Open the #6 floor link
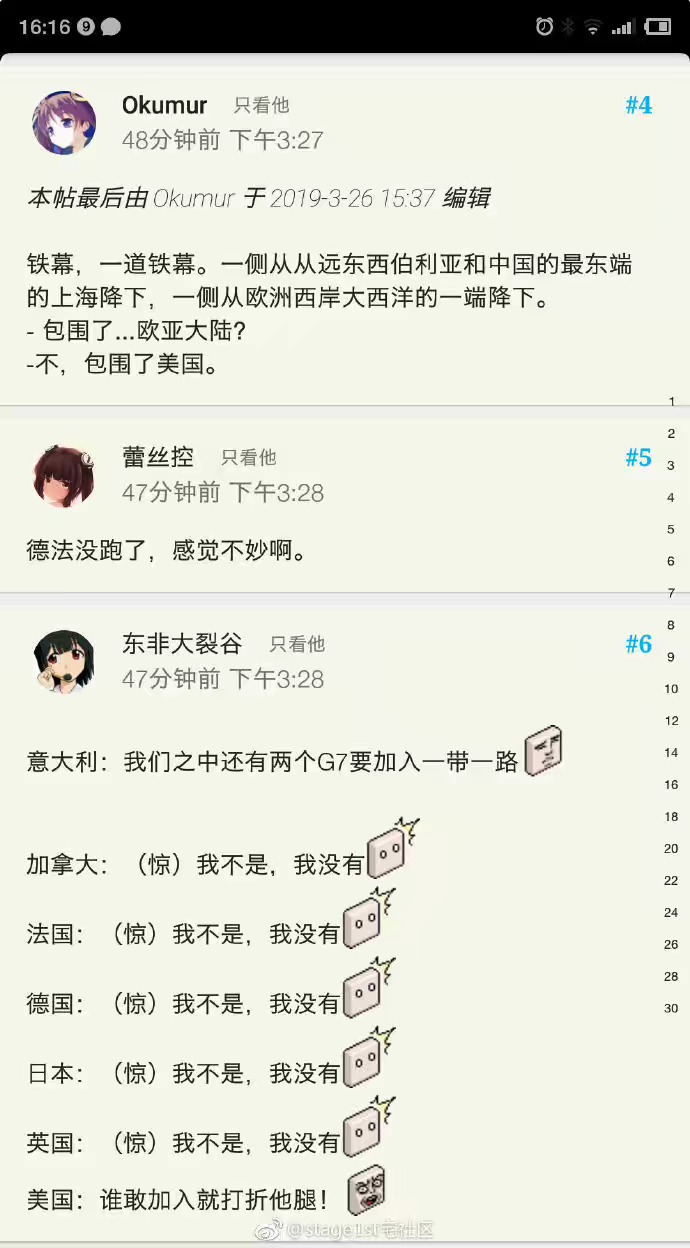Screen dimensions: 690x1248 pos(638,644)
